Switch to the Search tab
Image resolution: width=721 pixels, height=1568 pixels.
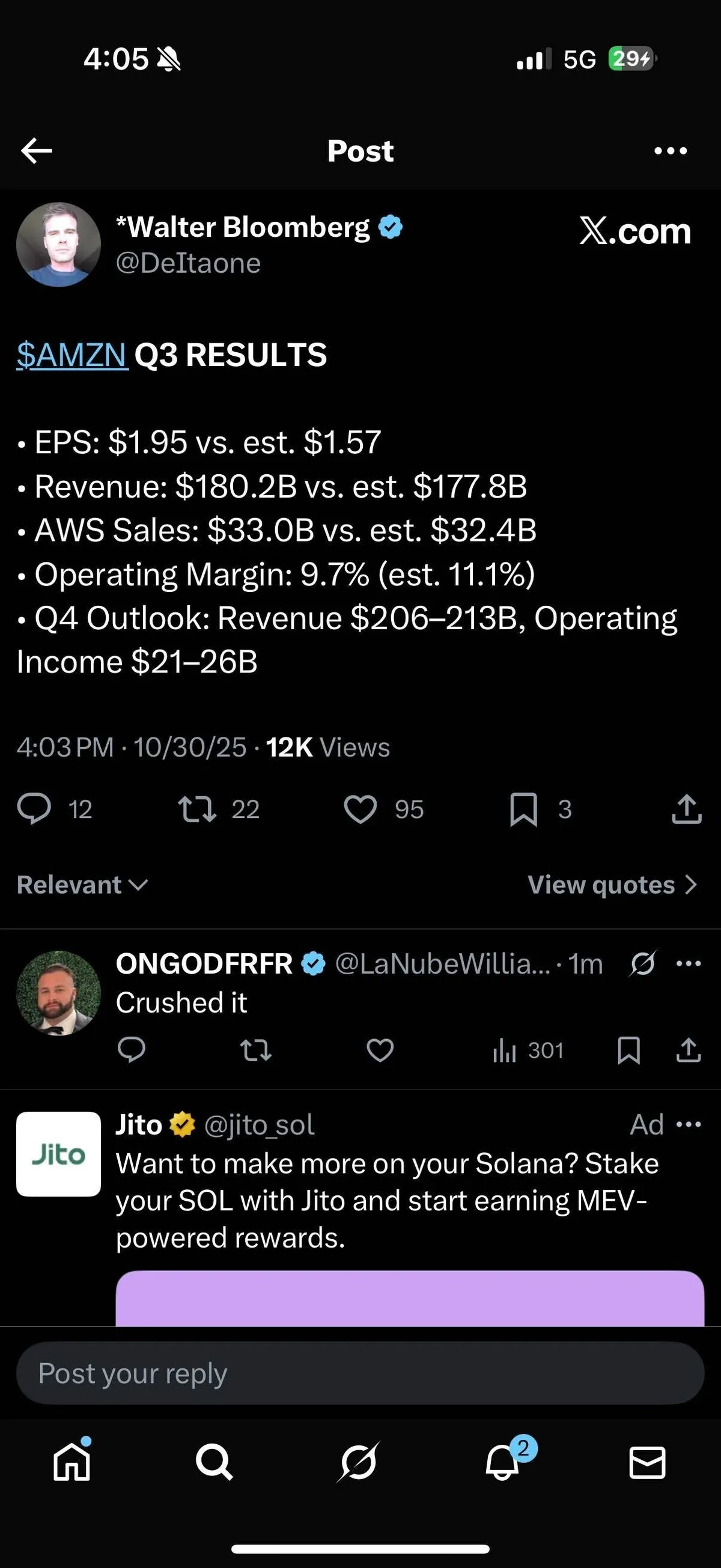pyautogui.click(x=214, y=1462)
